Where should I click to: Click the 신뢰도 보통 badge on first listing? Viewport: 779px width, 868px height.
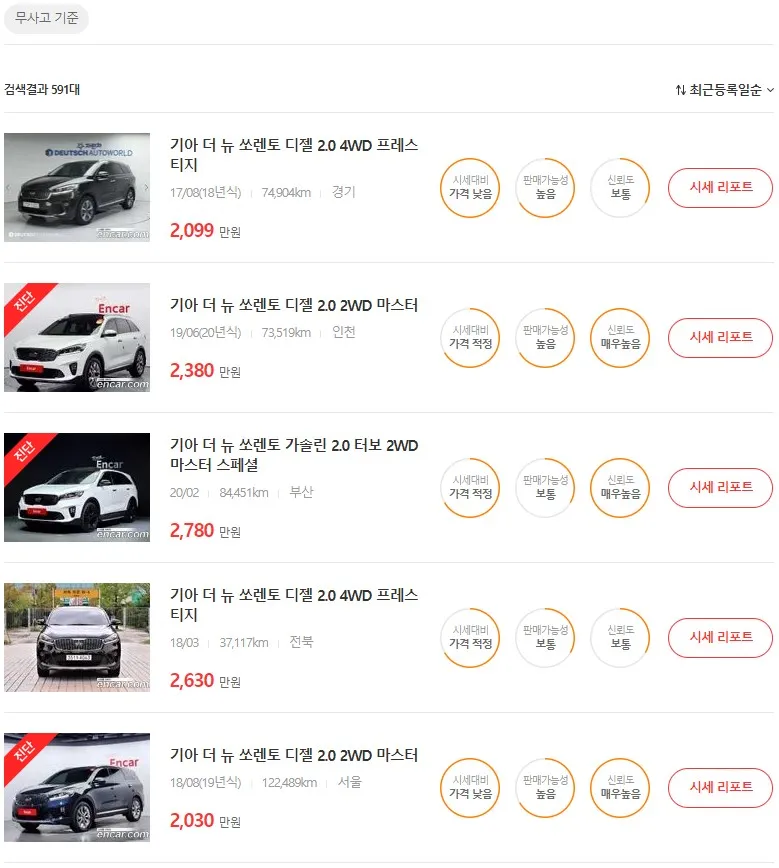618,187
